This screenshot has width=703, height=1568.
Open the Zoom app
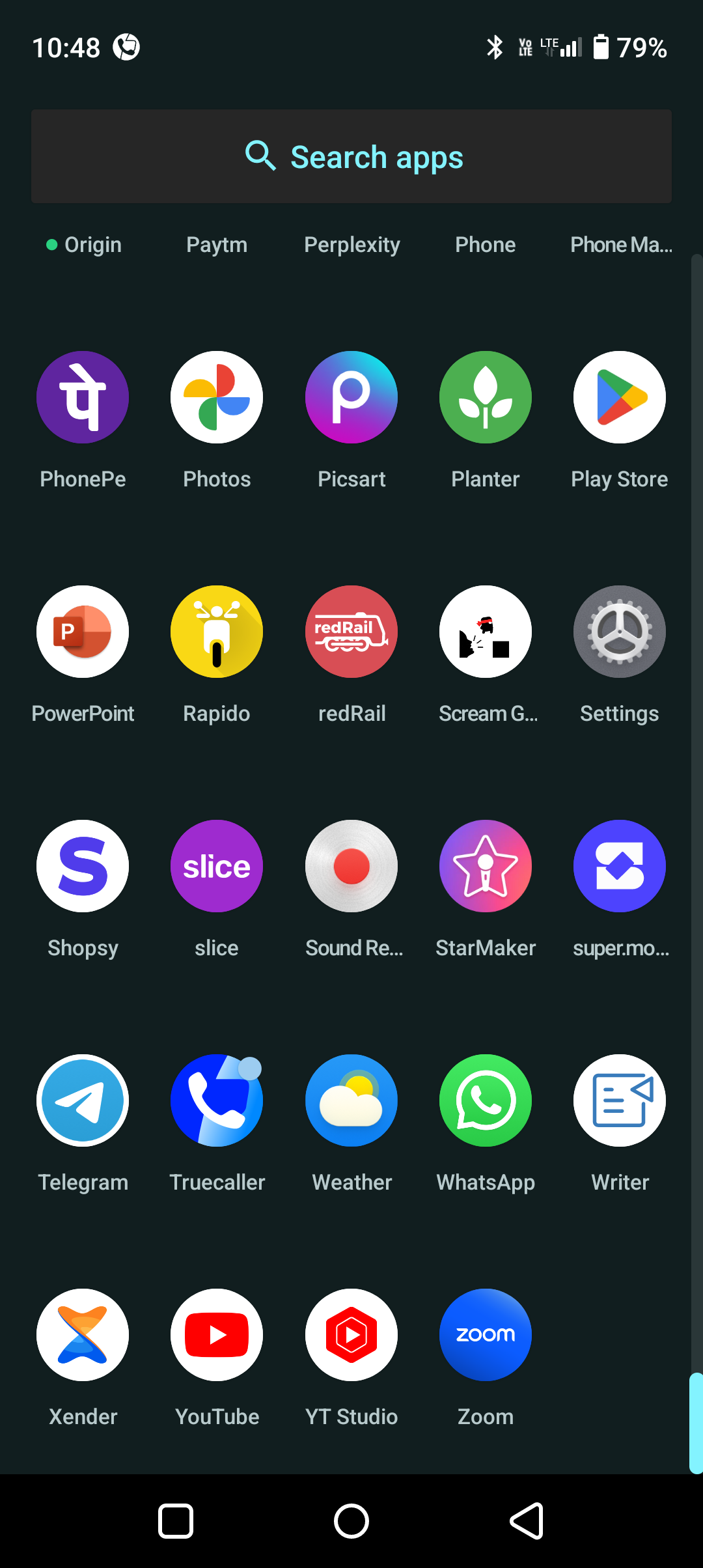(x=486, y=1335)
